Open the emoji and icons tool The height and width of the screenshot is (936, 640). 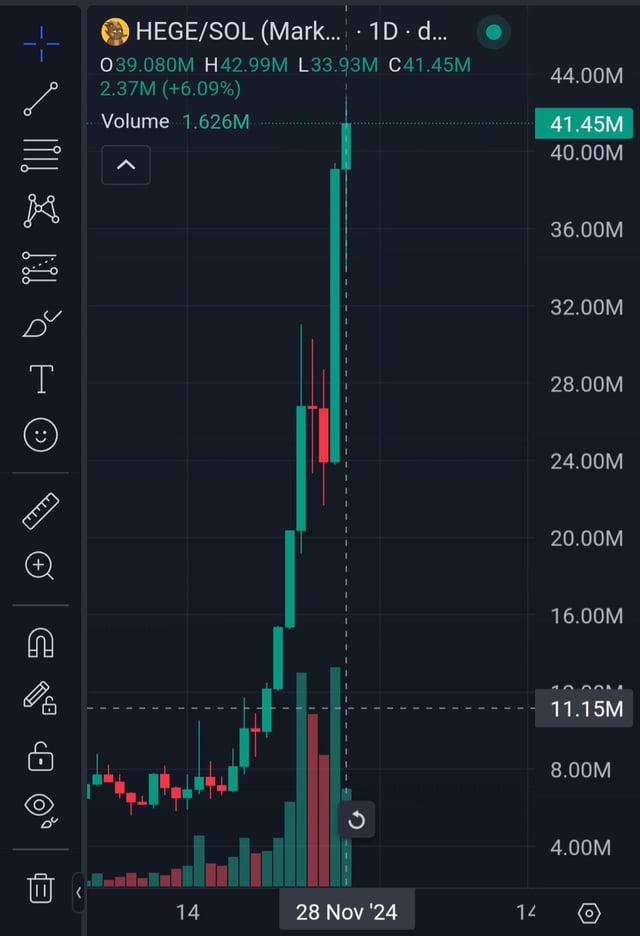tap(40, 434)
